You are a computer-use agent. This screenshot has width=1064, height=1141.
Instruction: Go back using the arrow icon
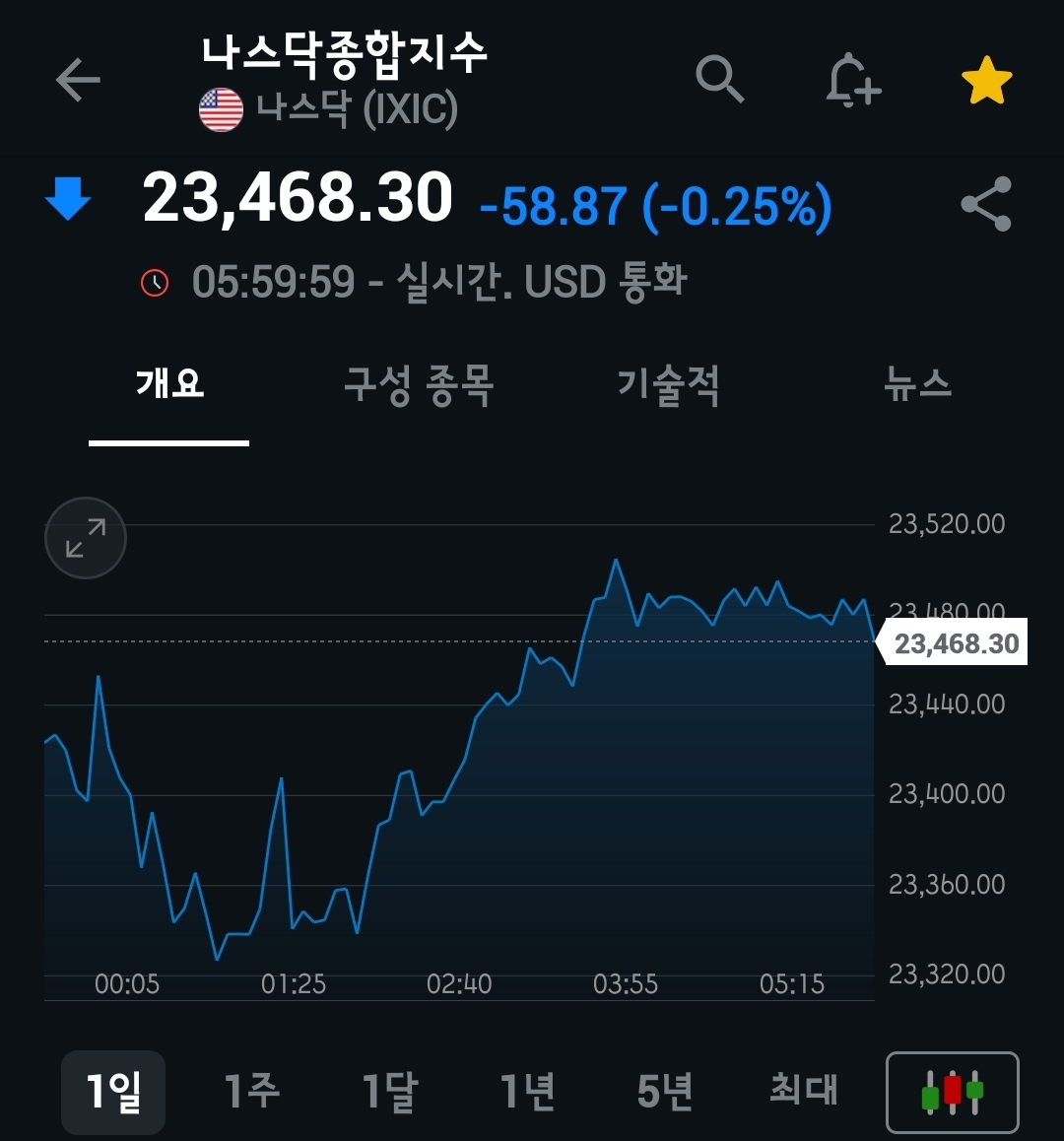(x=78, y=80)
